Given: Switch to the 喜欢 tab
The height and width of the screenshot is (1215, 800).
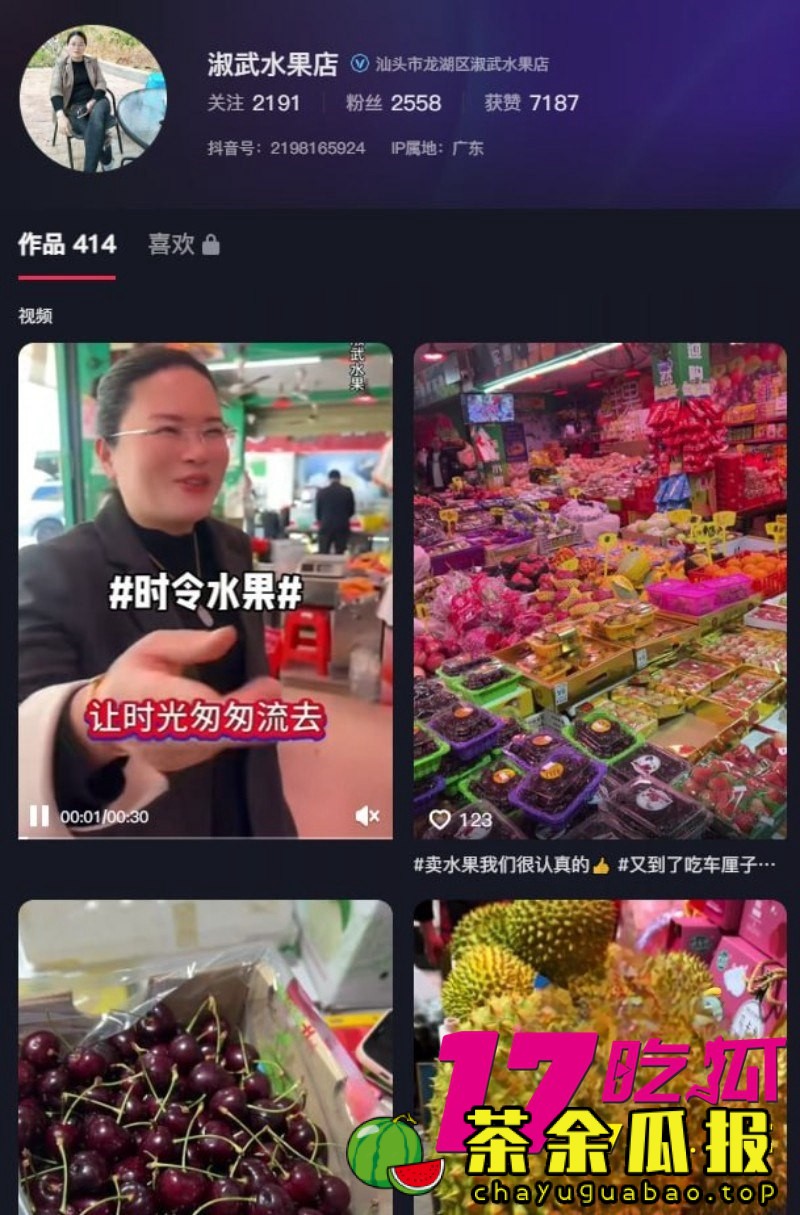Looking at the screenshot, I should pyautogui.click(x=183, y=244).
